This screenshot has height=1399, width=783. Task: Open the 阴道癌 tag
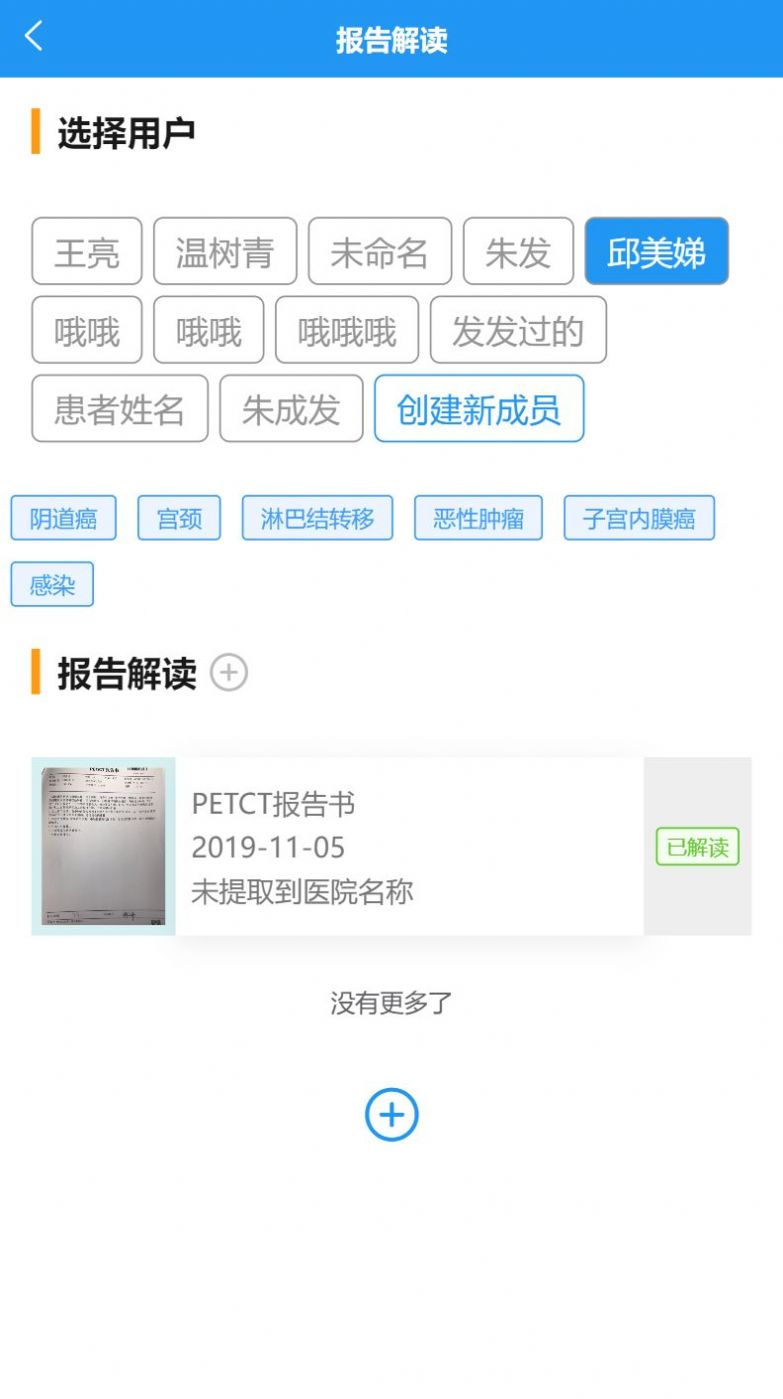[63, 518]
